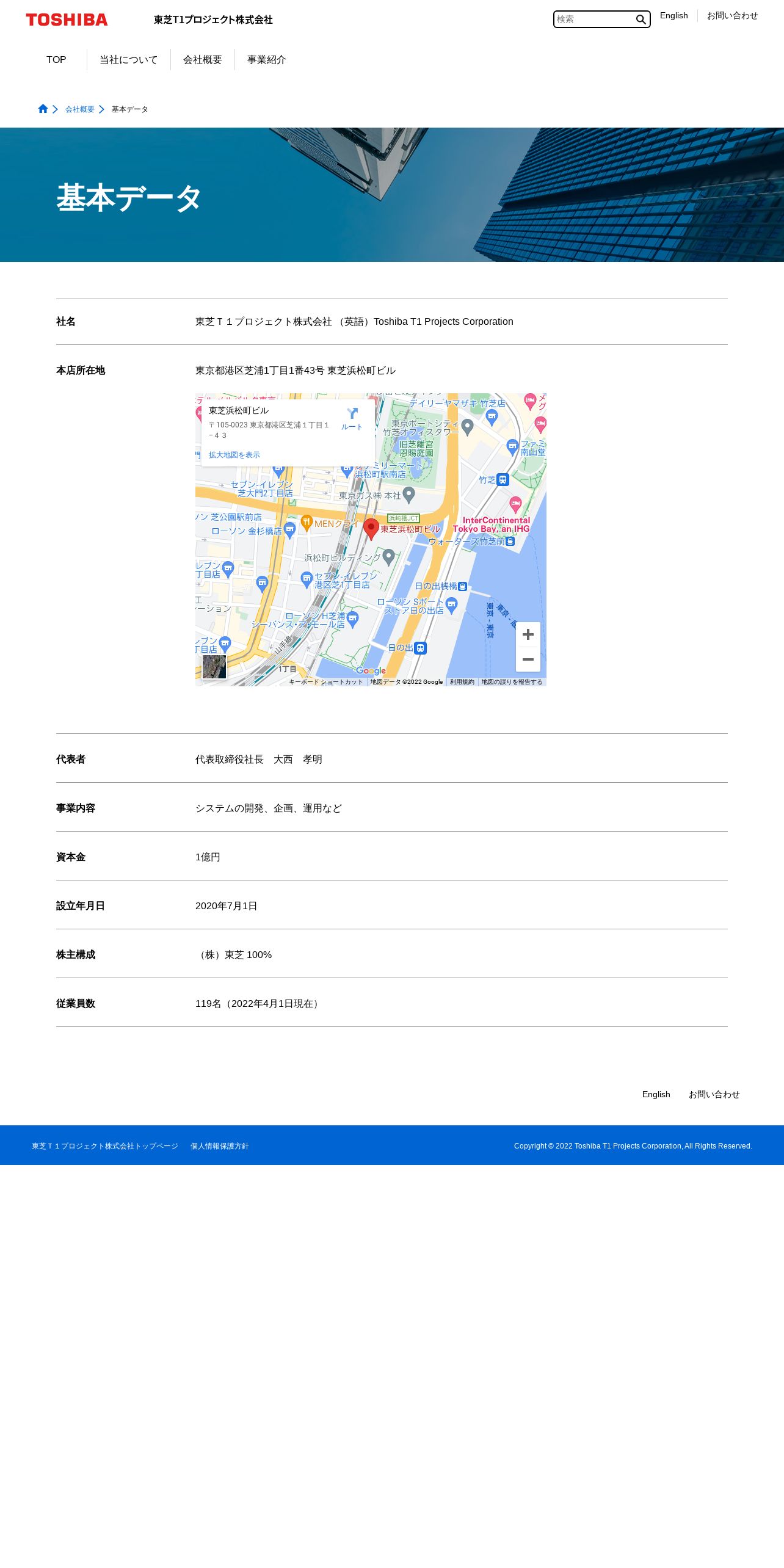Viewport: 784px width, 1568px height.
Task: Open the 利用規約 map link
Action: (462, 682)
